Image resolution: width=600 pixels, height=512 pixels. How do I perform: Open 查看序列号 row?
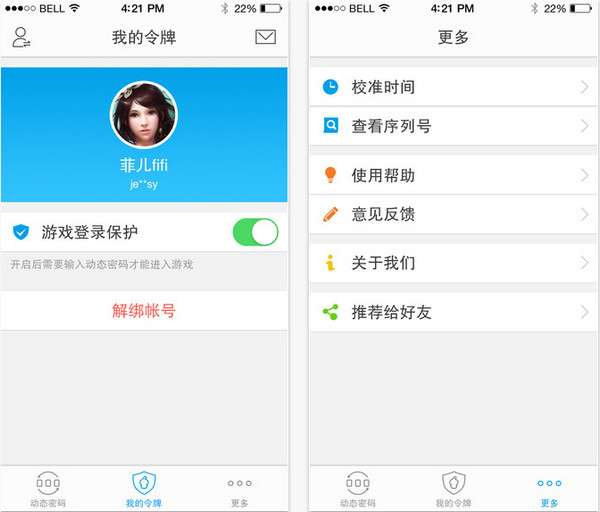coord(453,127)
